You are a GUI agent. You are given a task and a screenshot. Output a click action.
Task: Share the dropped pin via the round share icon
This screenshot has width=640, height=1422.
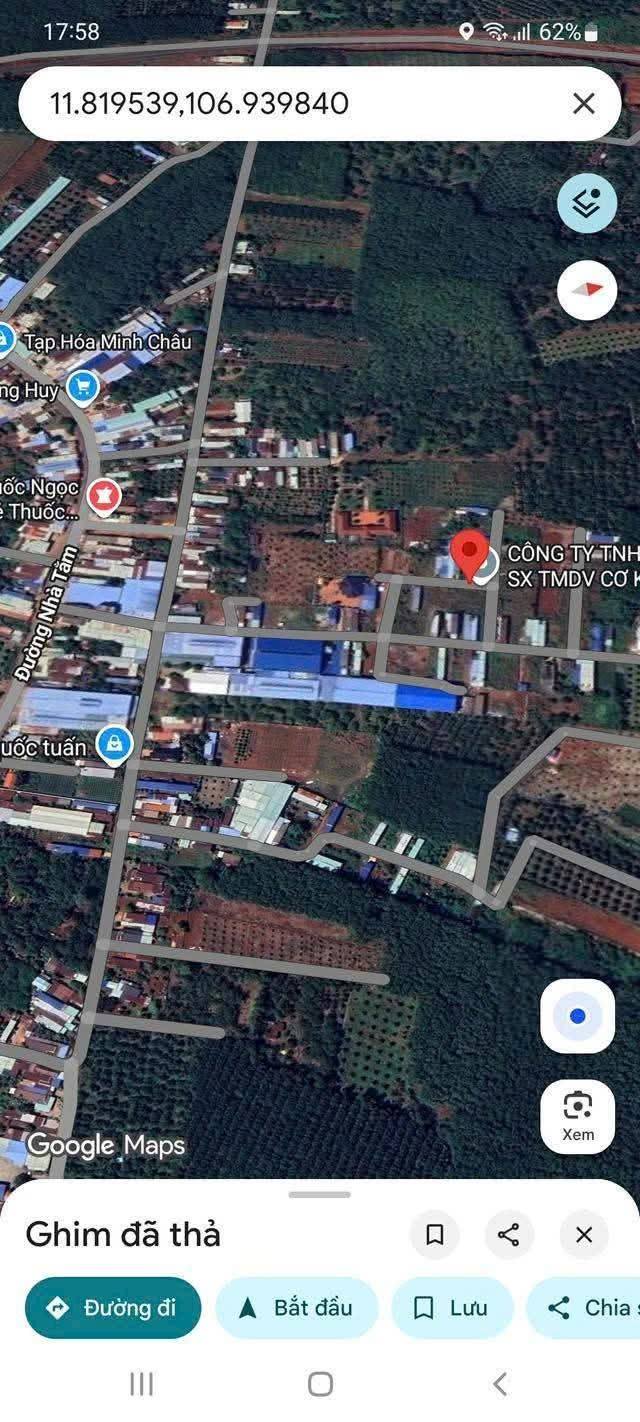coord(509,1235)
